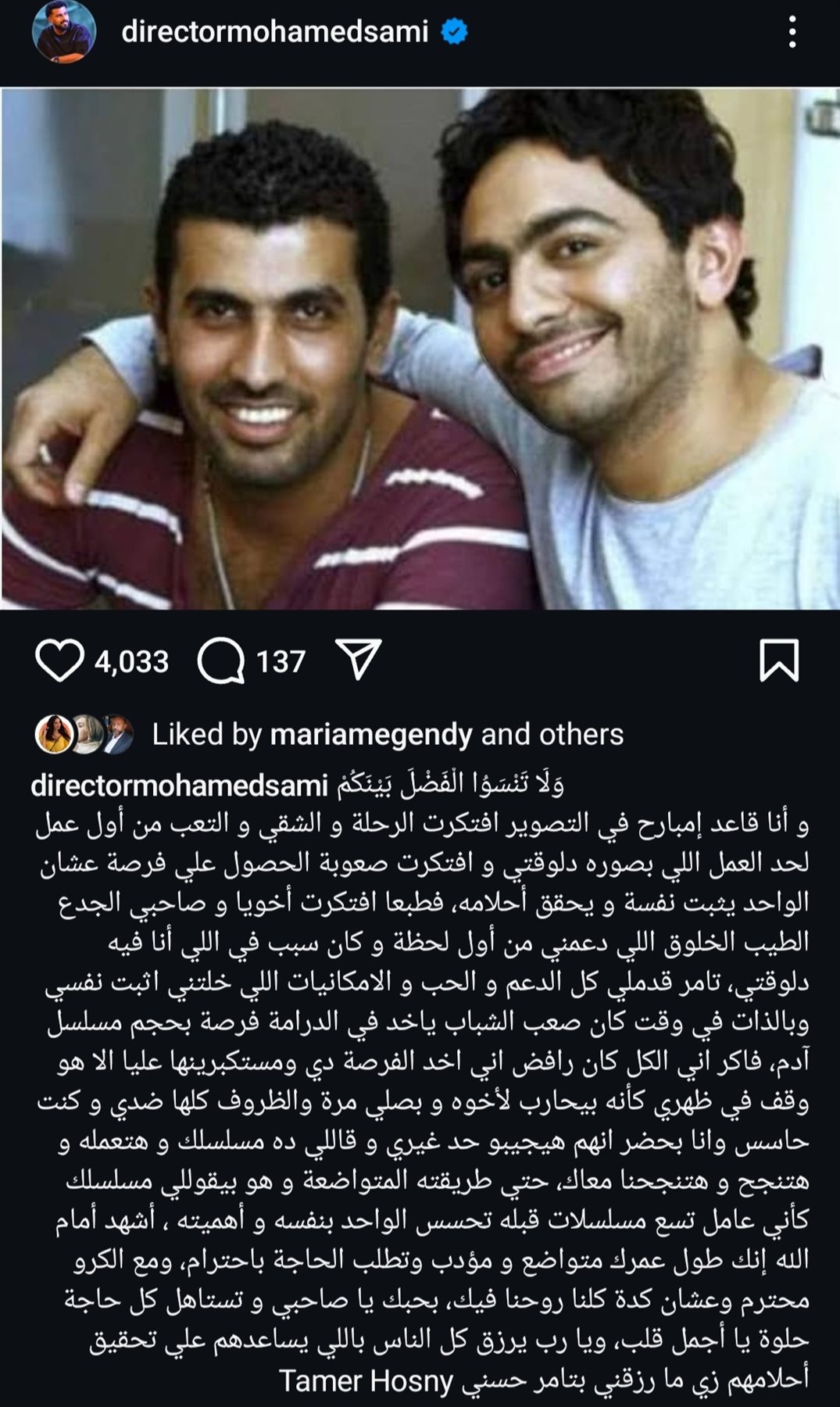Screen dimensions: 840x1407
Task: Open directormohamedsami username in the caption
Action: [179, 785]
